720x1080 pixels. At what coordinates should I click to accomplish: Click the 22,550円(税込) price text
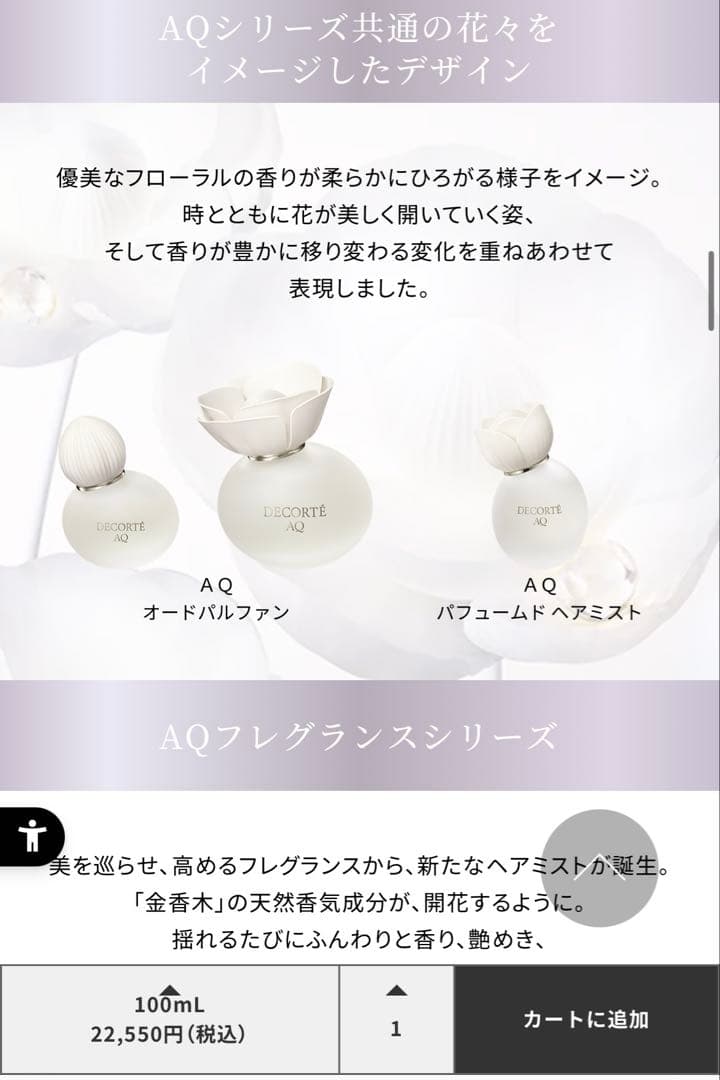tap(172, 1033)
